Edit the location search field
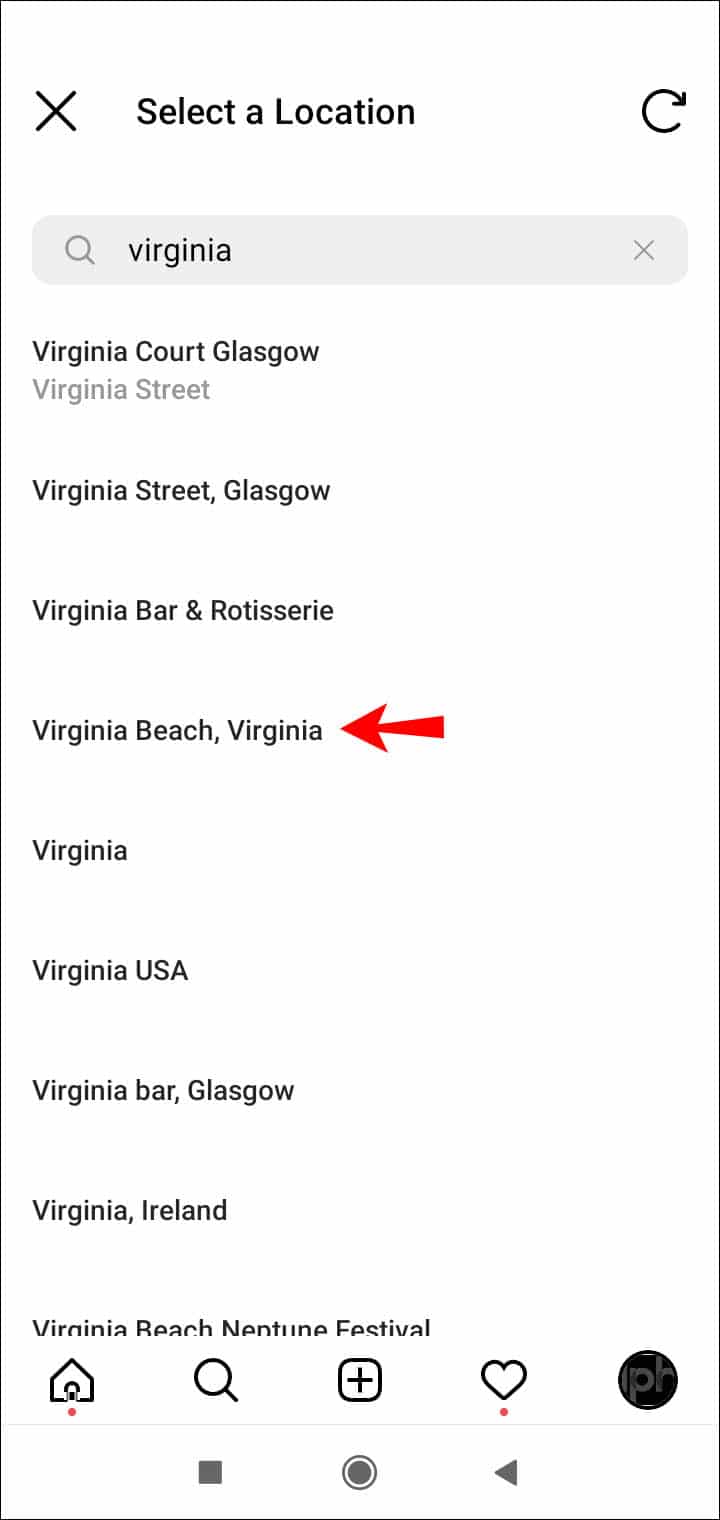The width and height of the screenshot is (720, 1520). pyautogui.click(x=360, y=250)
